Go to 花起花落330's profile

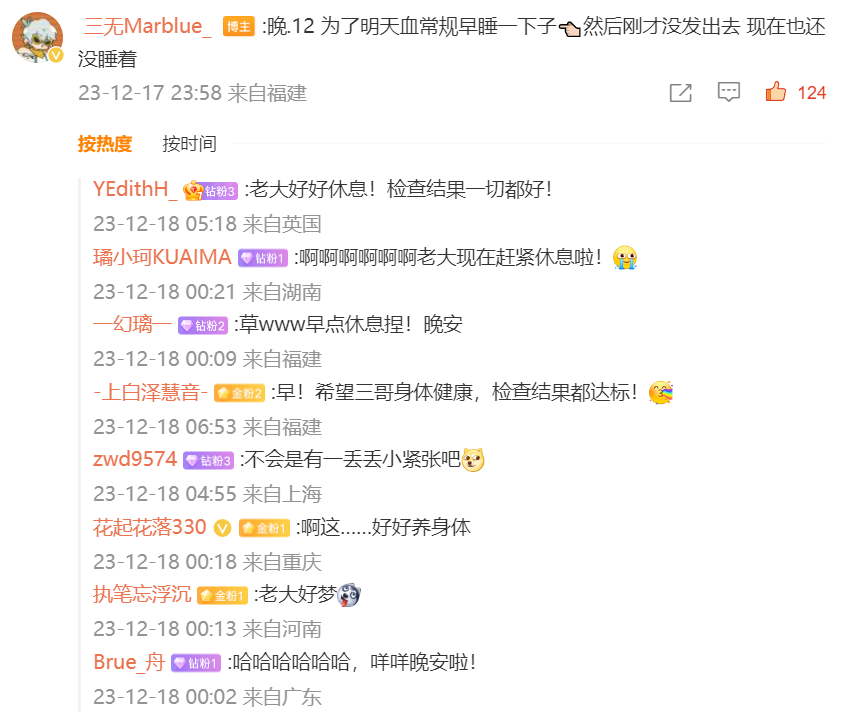[150, 527]
